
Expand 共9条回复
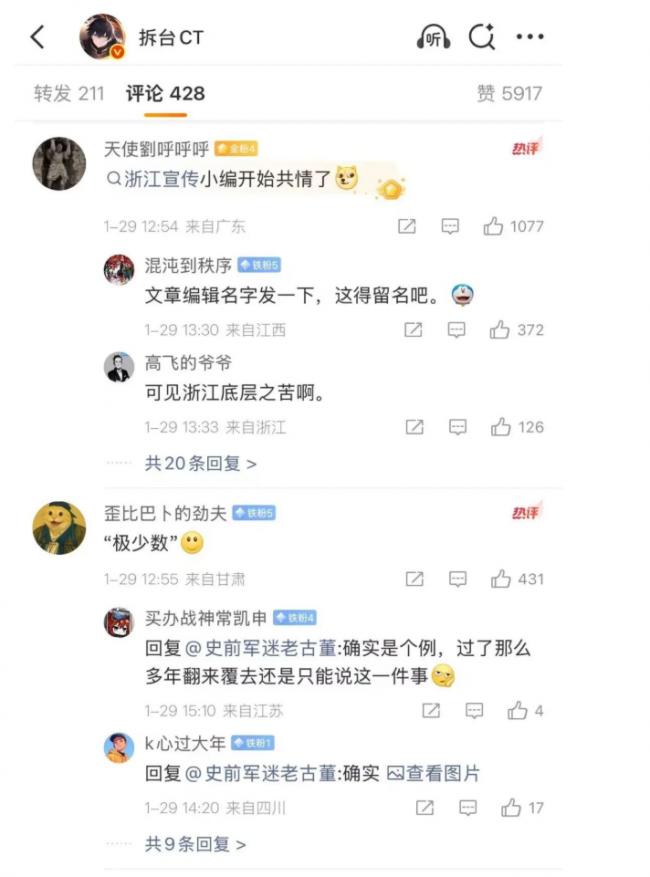click(195, 844)
